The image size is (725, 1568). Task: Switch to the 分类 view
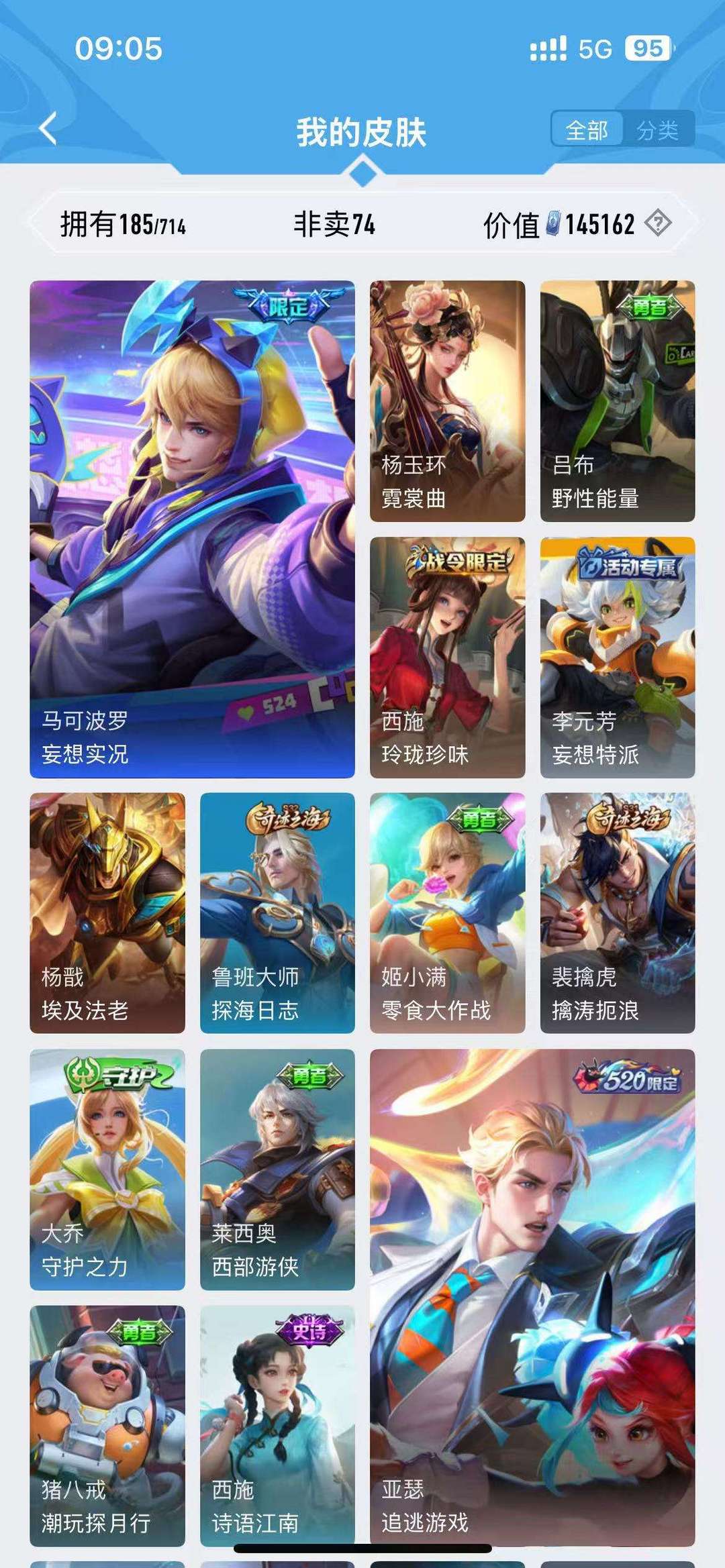[657, 129]
